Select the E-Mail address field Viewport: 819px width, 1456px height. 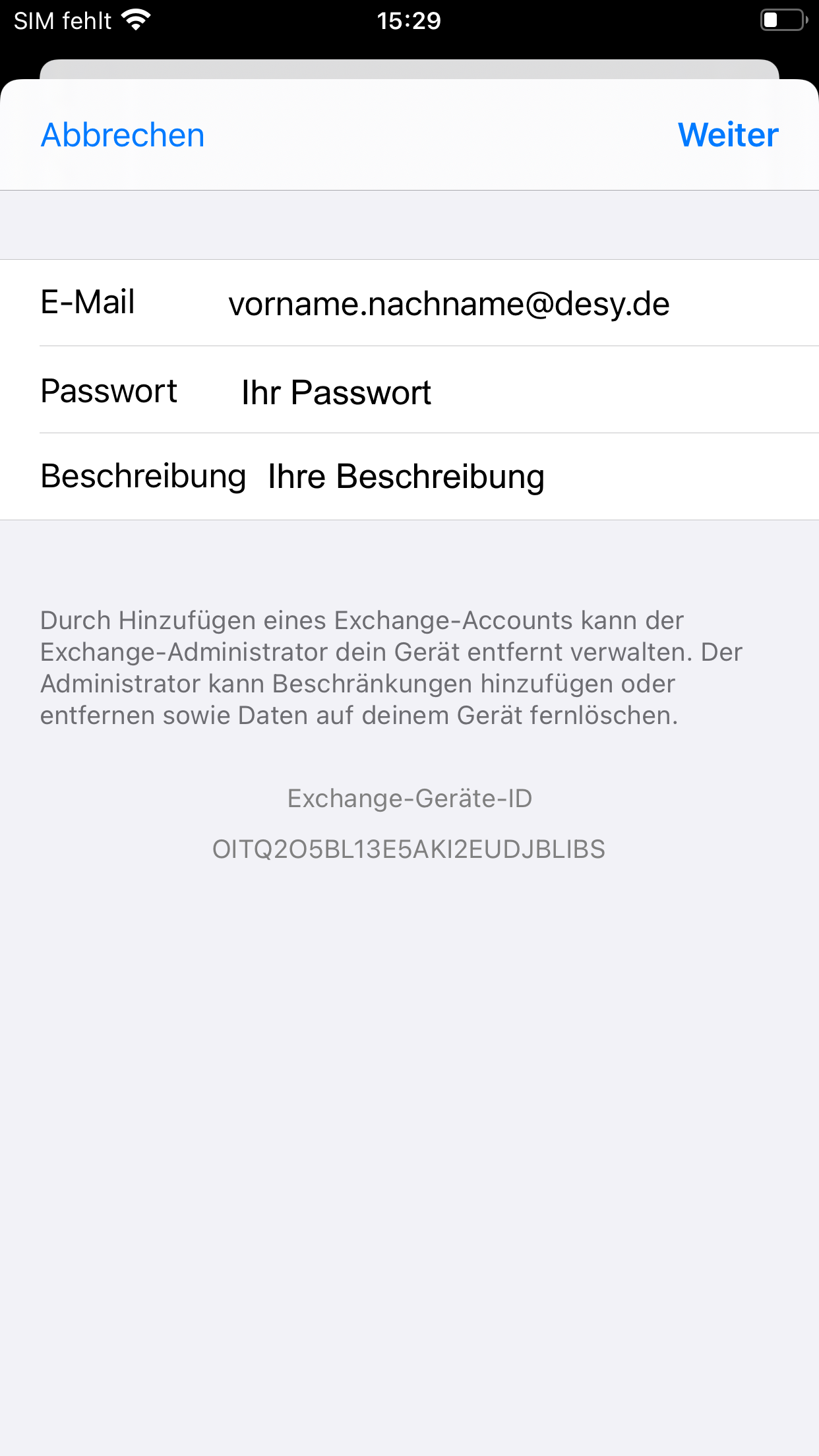point(409,303)
